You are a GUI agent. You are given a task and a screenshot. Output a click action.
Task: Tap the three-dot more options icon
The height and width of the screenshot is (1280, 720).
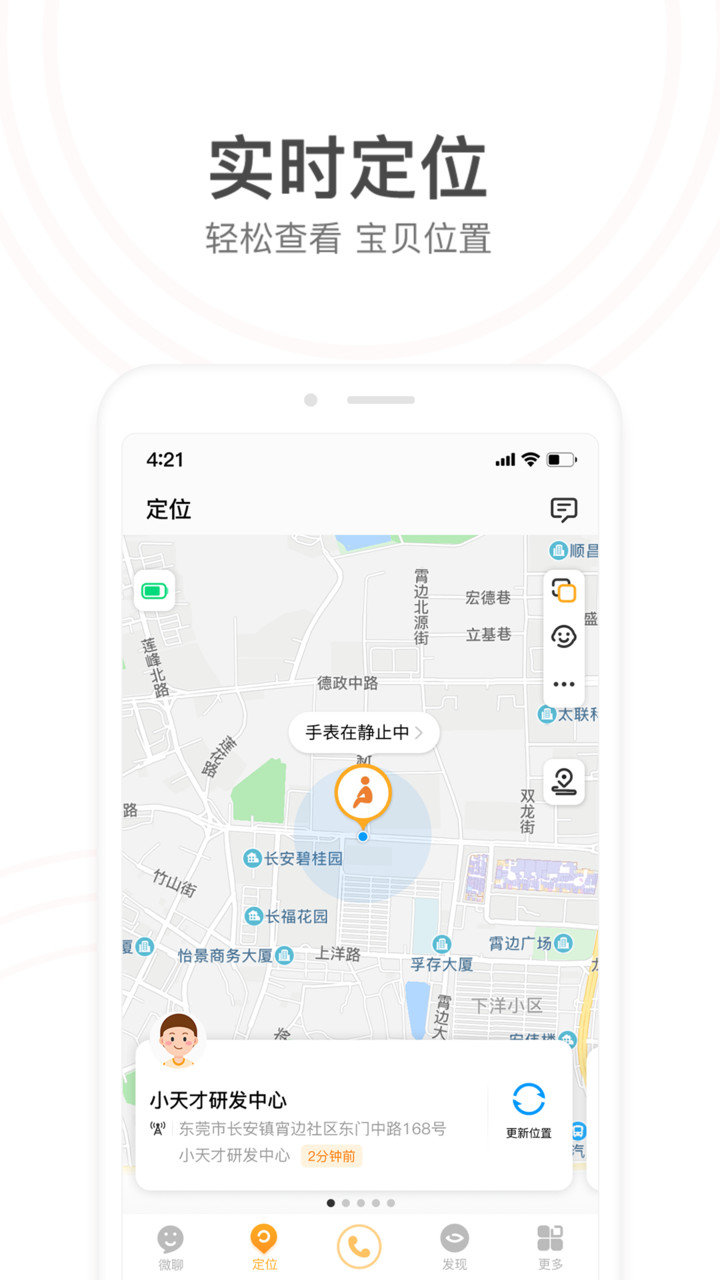[x=563, y=684]
